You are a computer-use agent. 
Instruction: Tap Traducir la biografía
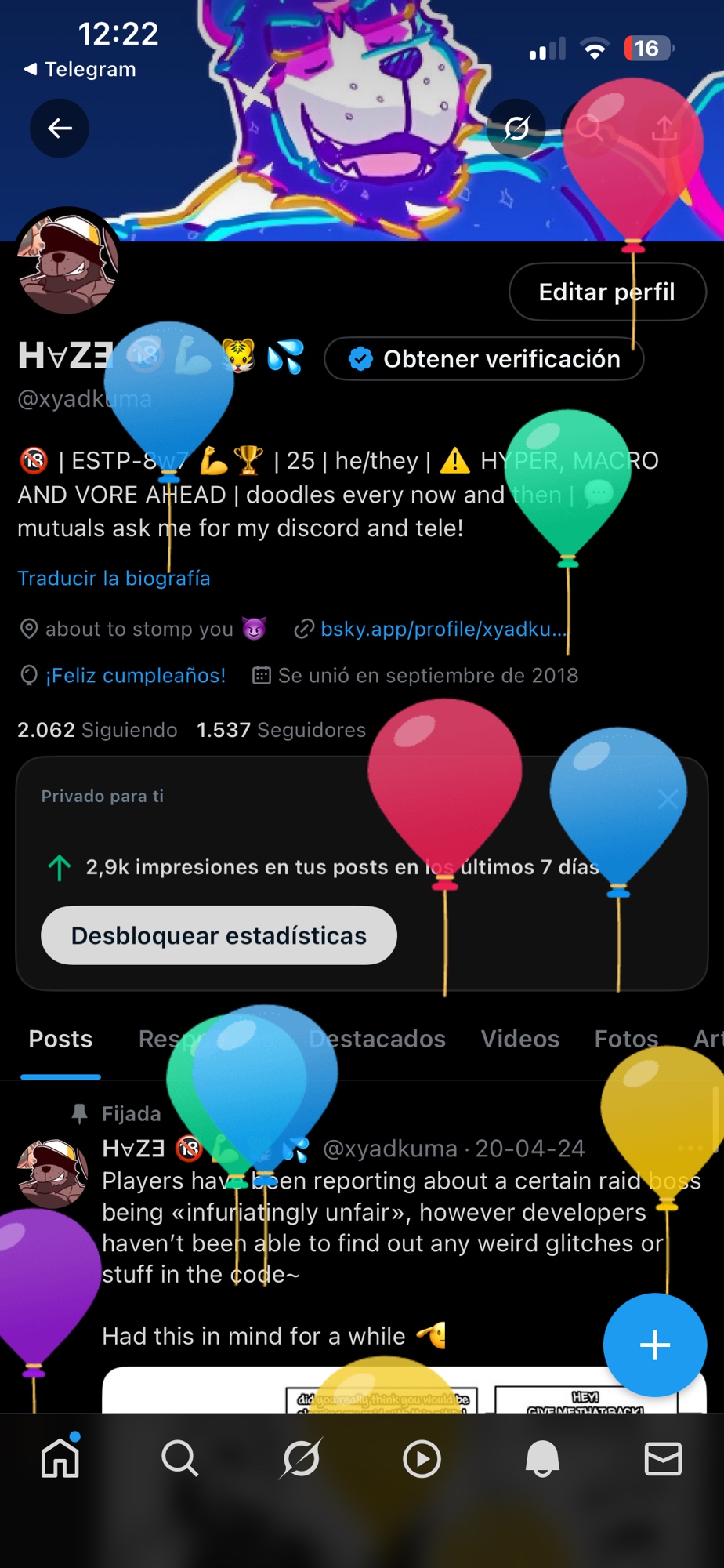pyautogui.click(x=114, y=579)
